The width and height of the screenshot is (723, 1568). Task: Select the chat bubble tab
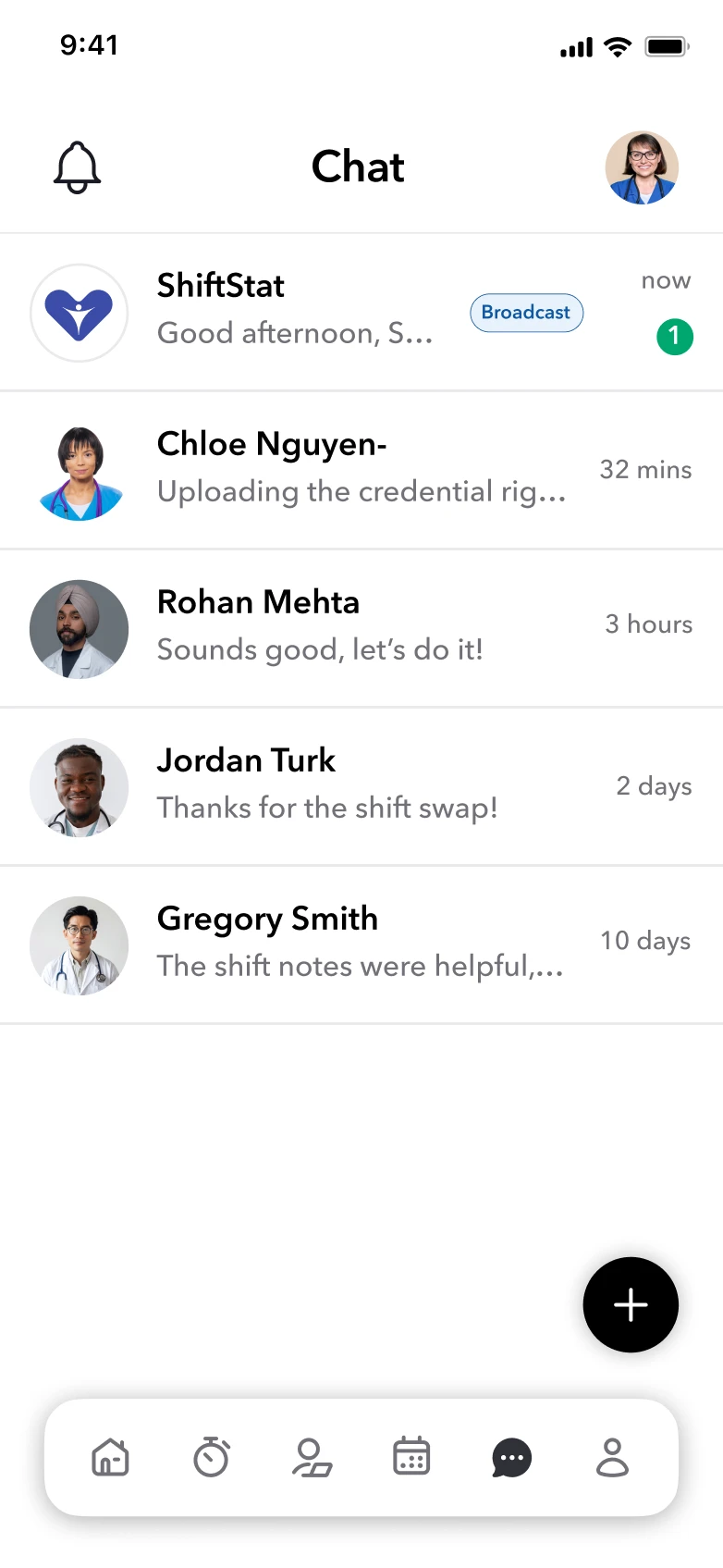point(511,1458)
